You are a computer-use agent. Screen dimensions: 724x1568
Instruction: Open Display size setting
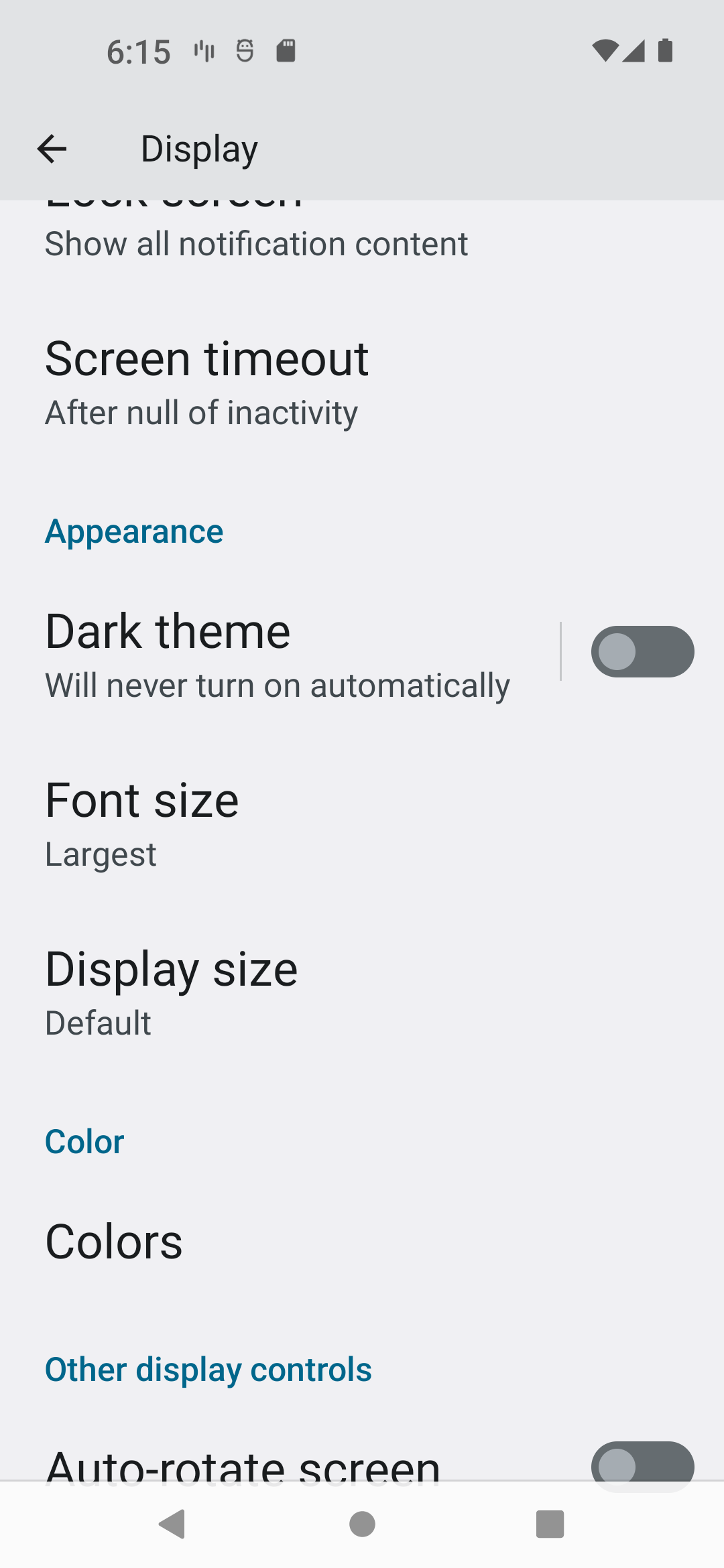pyautogui.click(x=172, y=993)
